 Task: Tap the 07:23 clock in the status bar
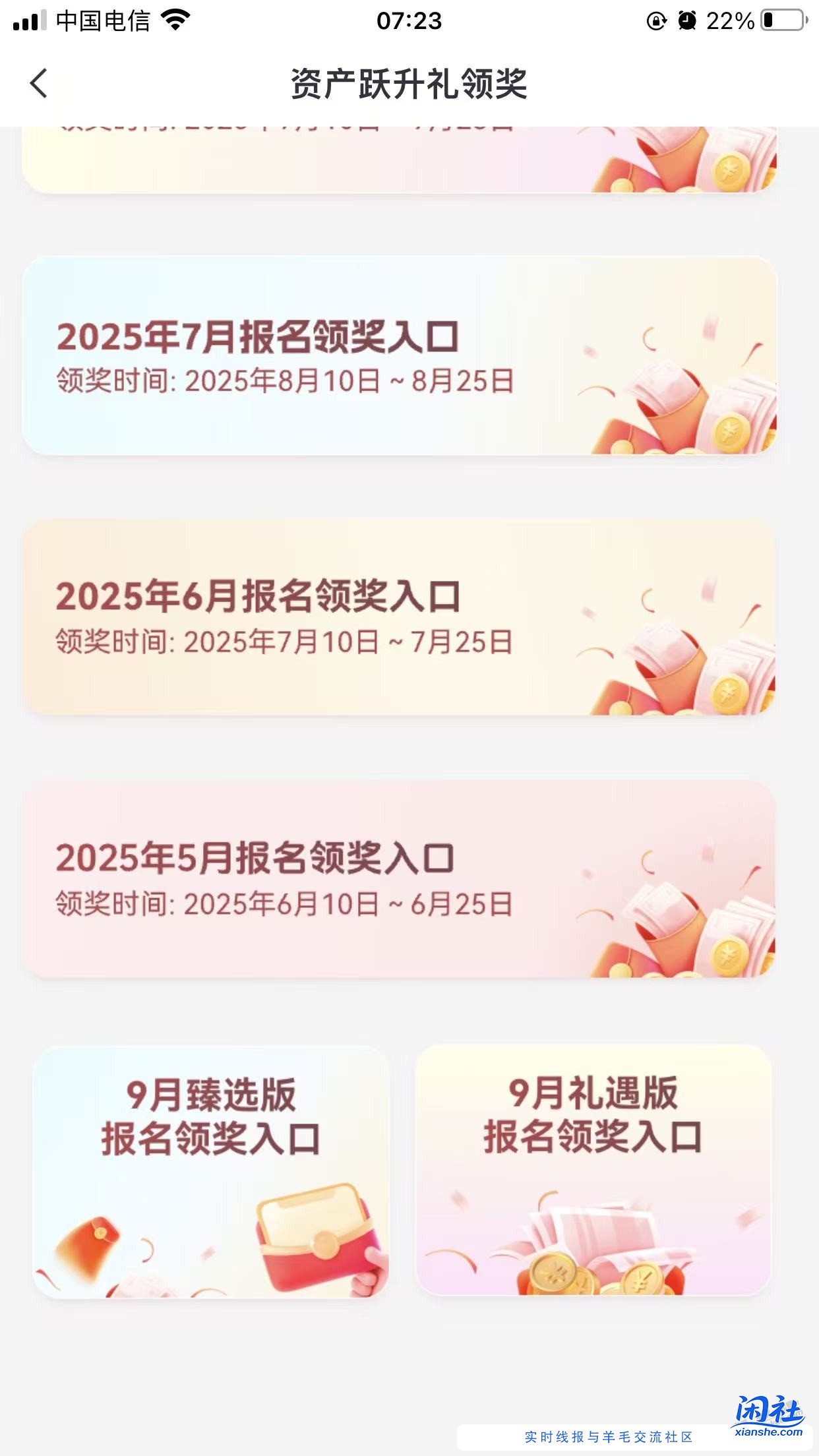pyautogui.click(x=409, y=20)
